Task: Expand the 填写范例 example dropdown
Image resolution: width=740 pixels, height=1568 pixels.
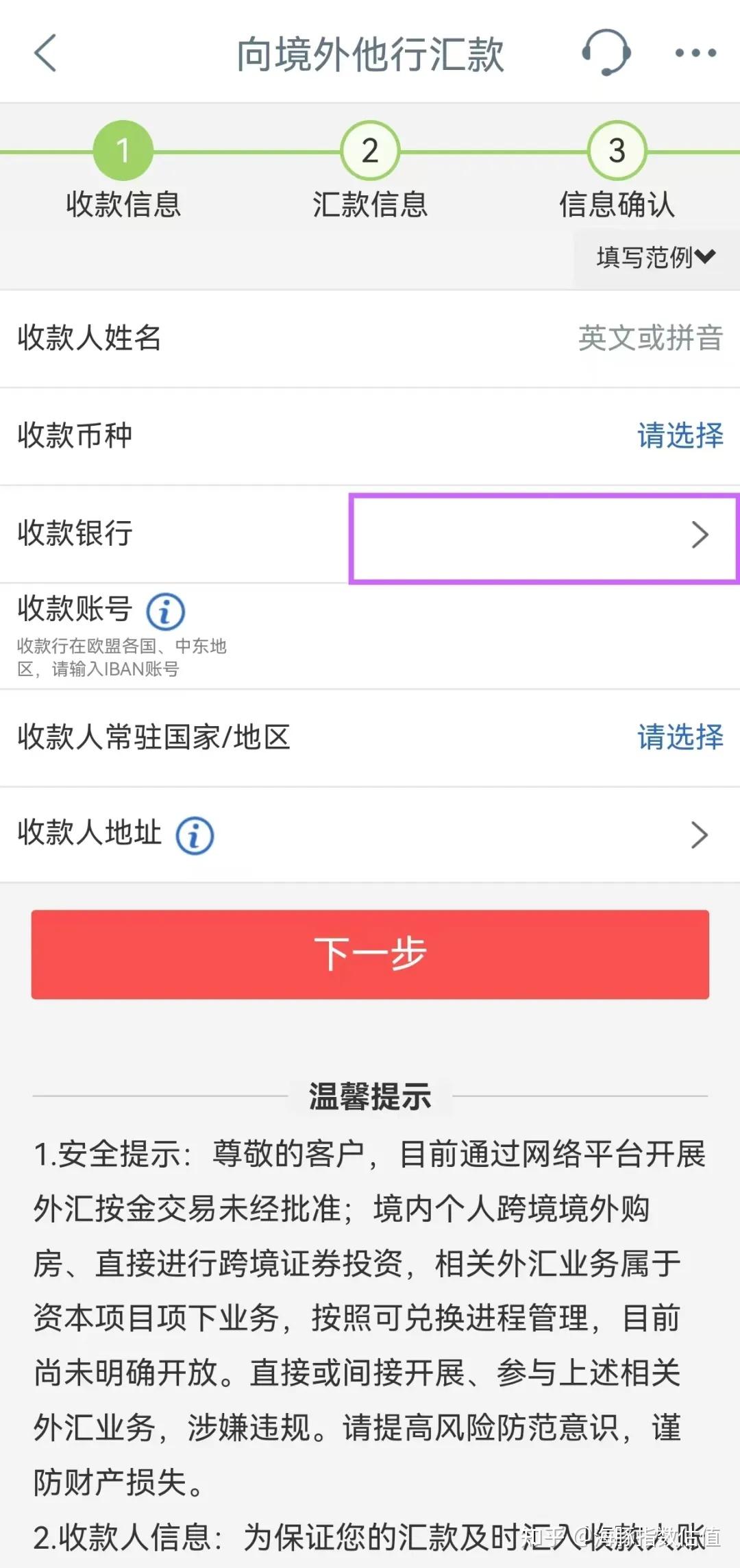Action: pos(652,258)
